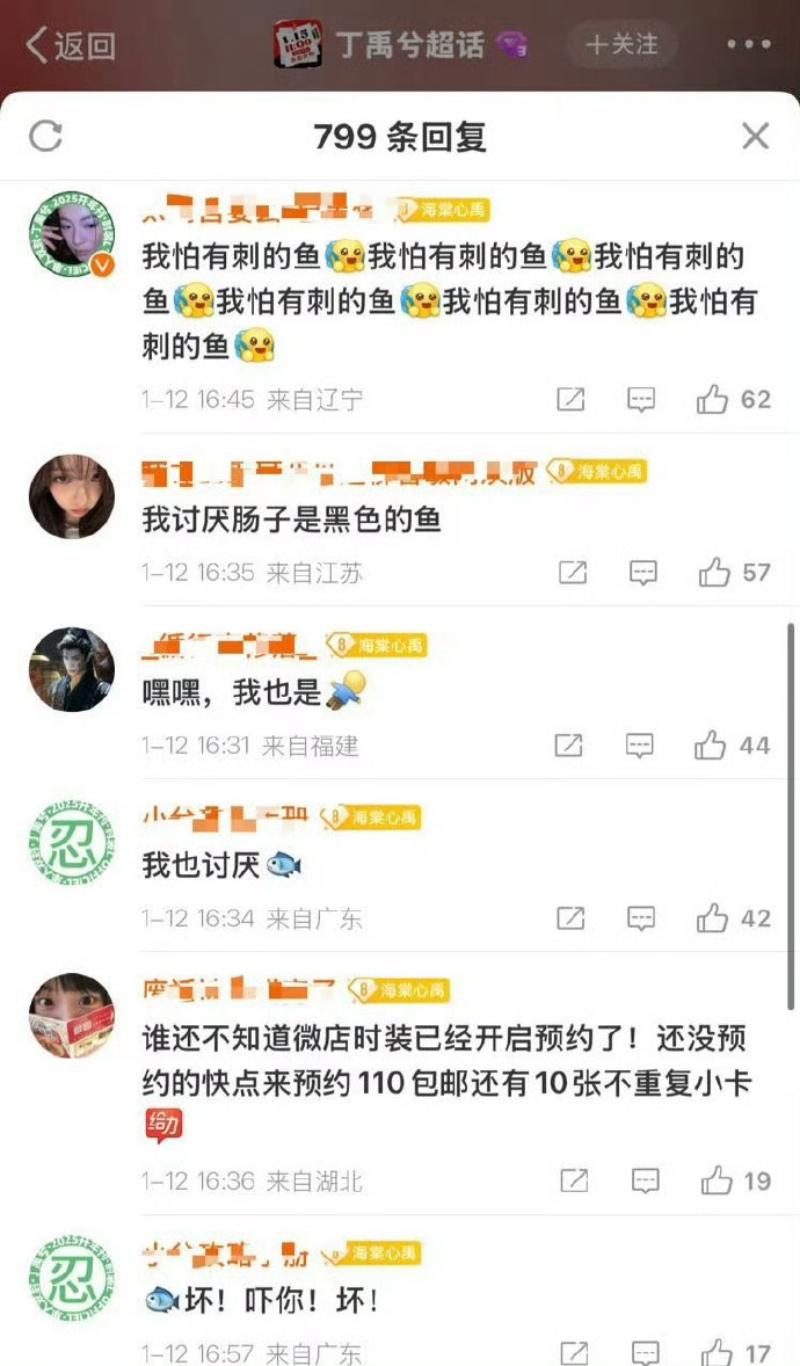The height and width of the screenshot is (1366, 800).
Task: Like the 我也讨厌 comment
Action: point(713,918)
